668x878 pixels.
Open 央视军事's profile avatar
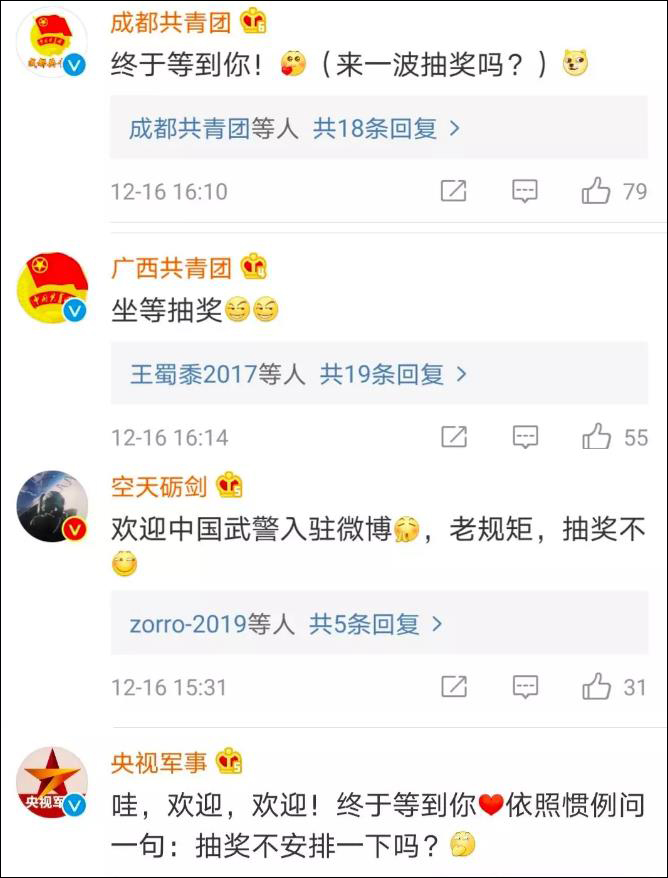(52, 783)
